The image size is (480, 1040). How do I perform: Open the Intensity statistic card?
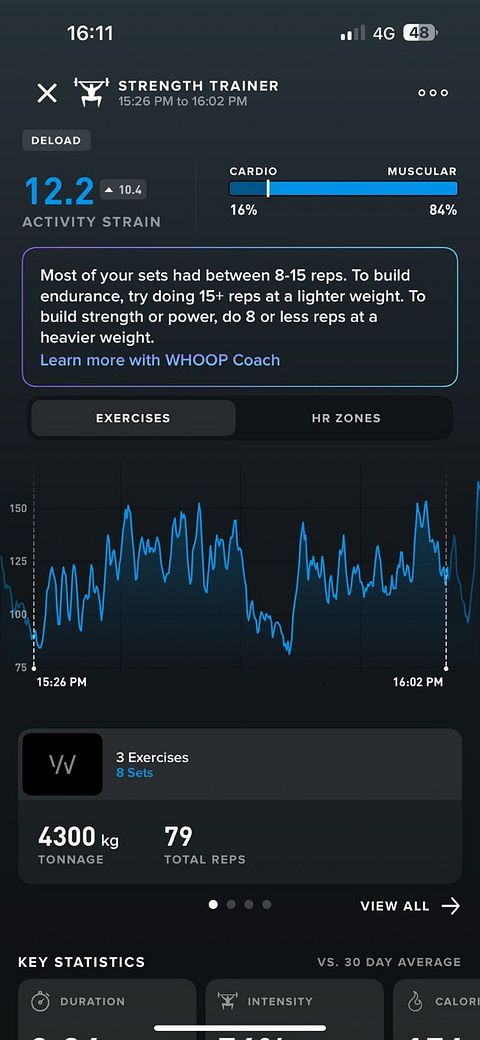(294, 1009)
